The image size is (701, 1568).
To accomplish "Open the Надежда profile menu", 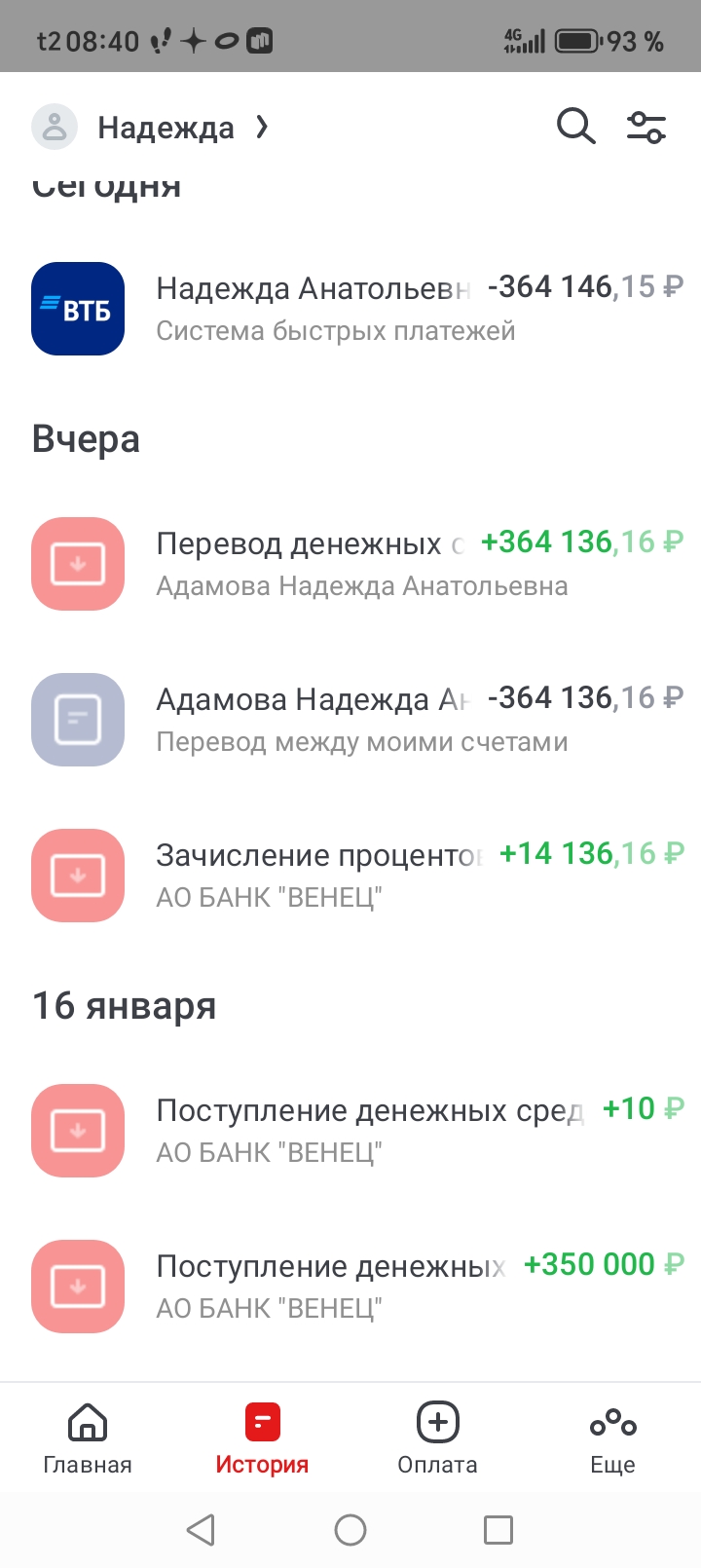I will tap(151, 128).
